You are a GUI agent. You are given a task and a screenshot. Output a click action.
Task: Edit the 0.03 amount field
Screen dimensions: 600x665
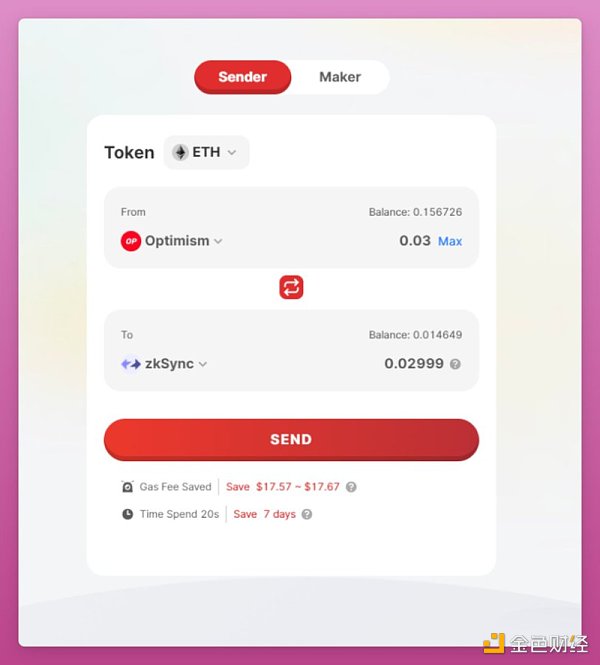414,241
